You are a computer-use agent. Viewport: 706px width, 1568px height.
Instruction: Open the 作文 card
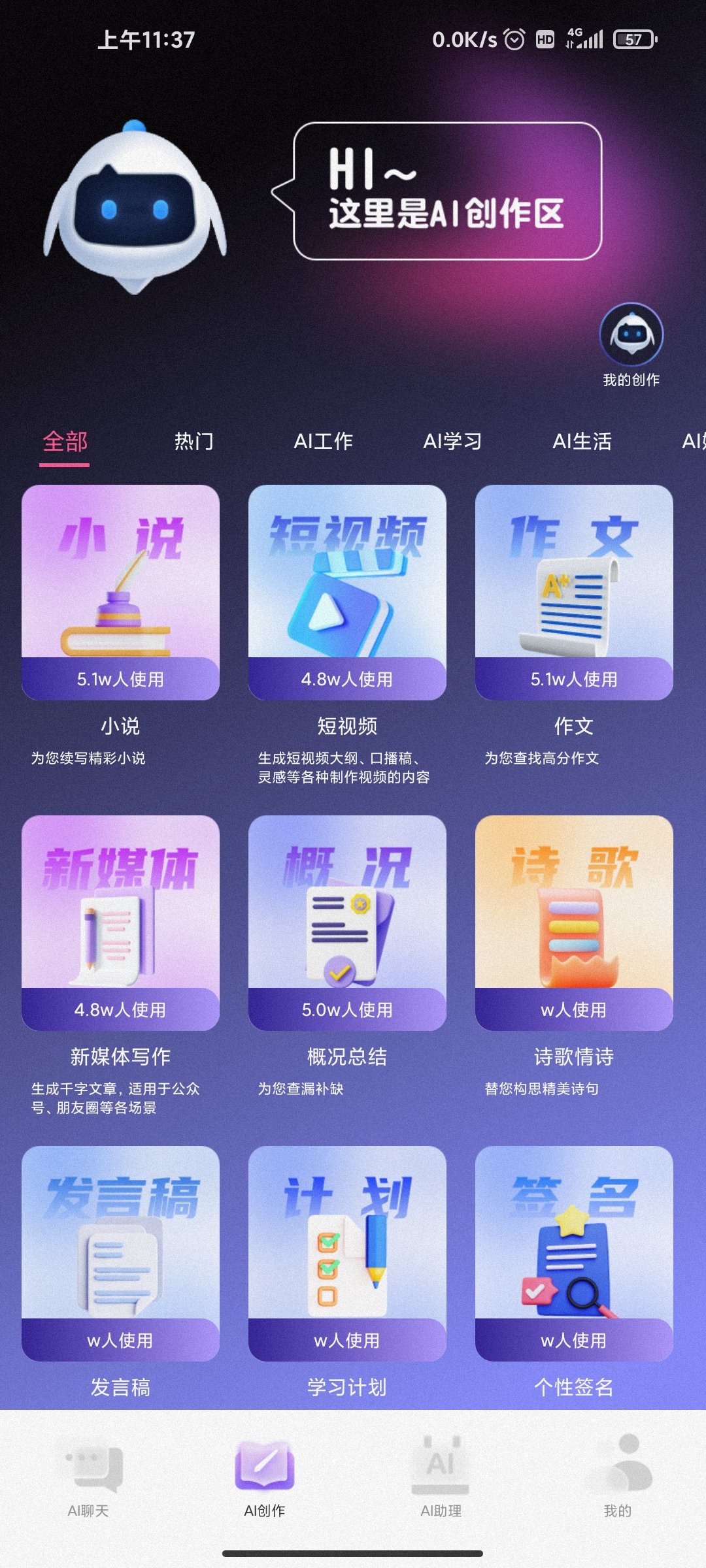574,592
